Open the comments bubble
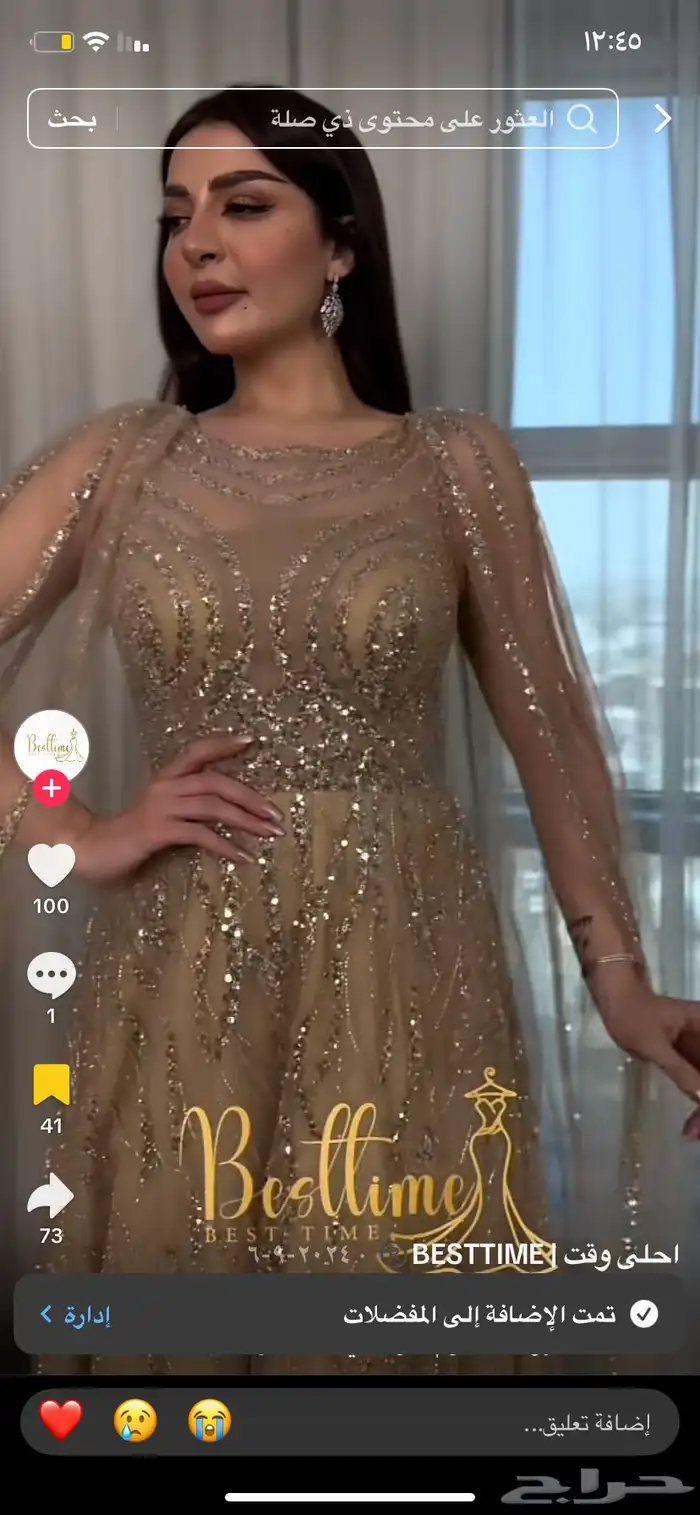 click(x=51, y=976)
